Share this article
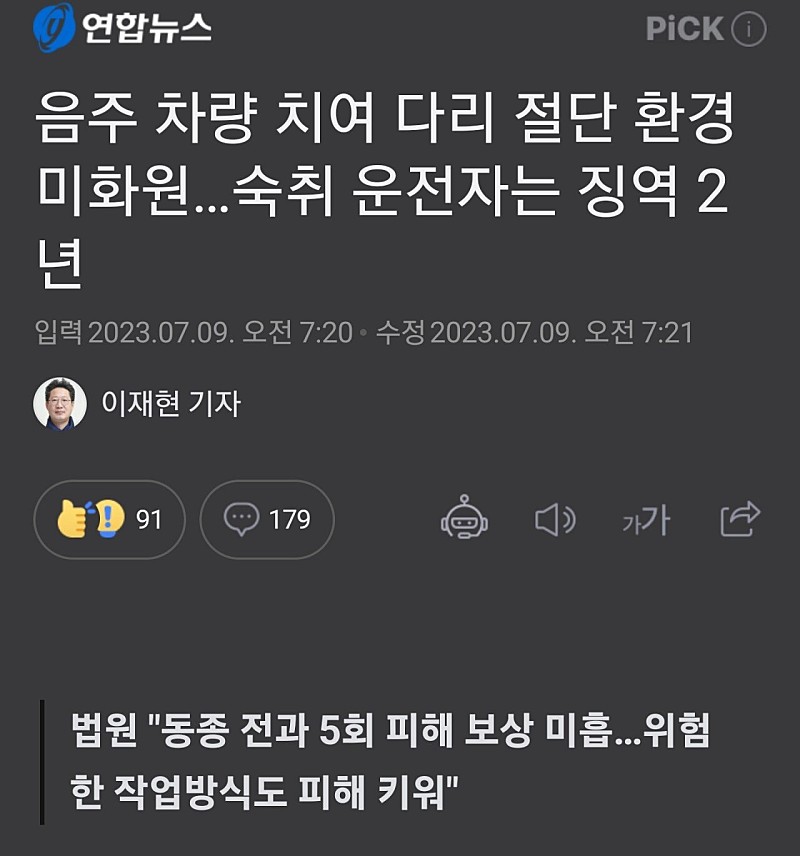Viewport: 800px width, 856px height. tap(740, 519)
